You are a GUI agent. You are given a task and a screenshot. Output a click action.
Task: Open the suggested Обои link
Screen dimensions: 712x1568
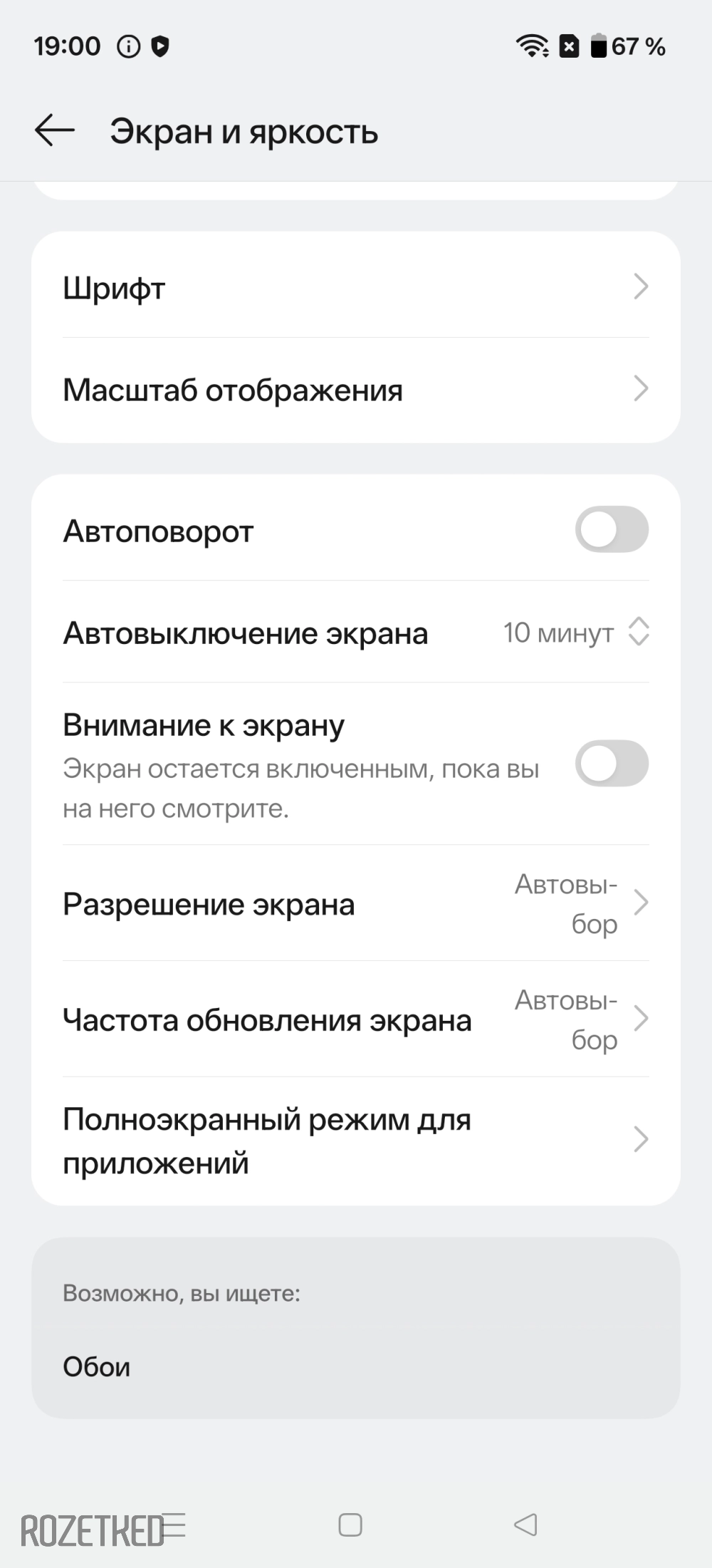point(97,1366)
